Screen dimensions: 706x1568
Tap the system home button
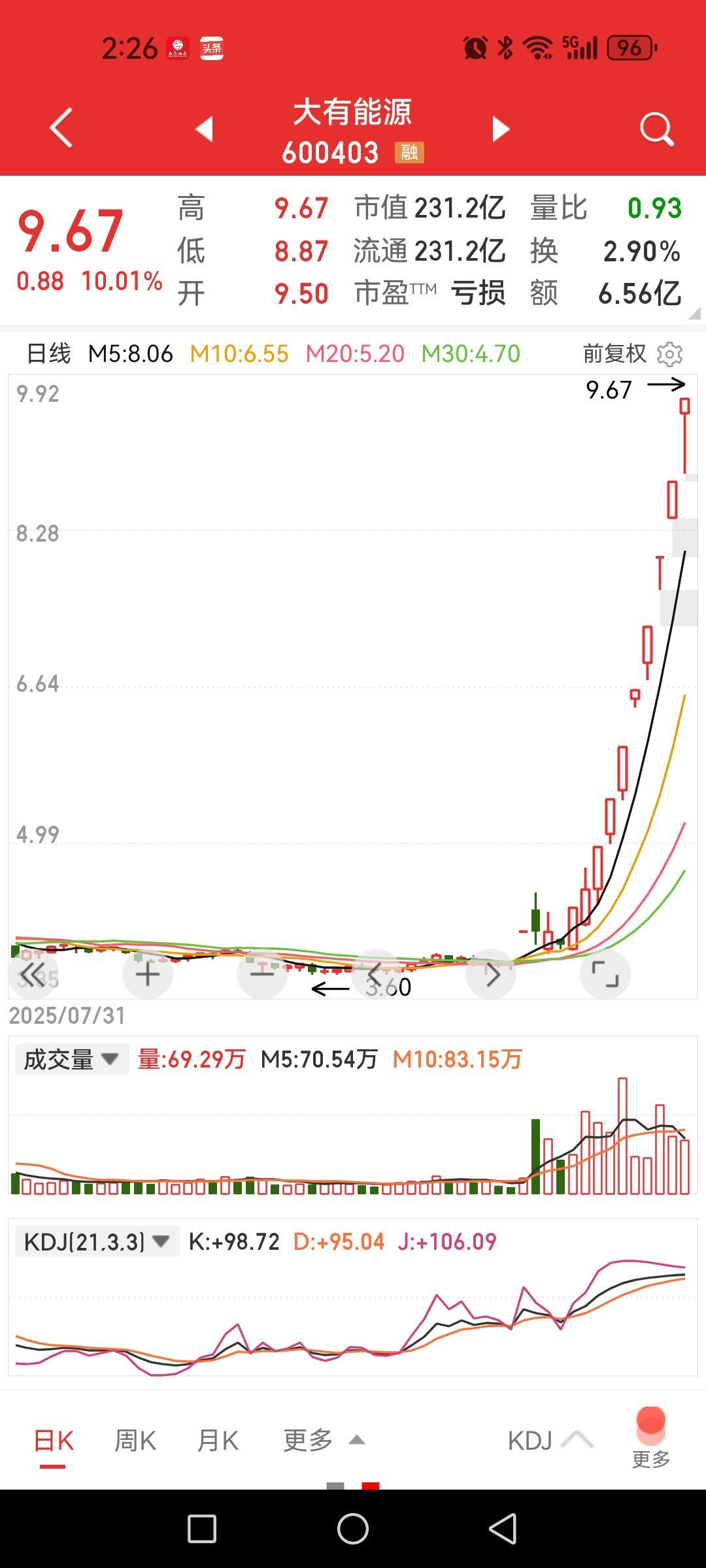pos(353,1529)
